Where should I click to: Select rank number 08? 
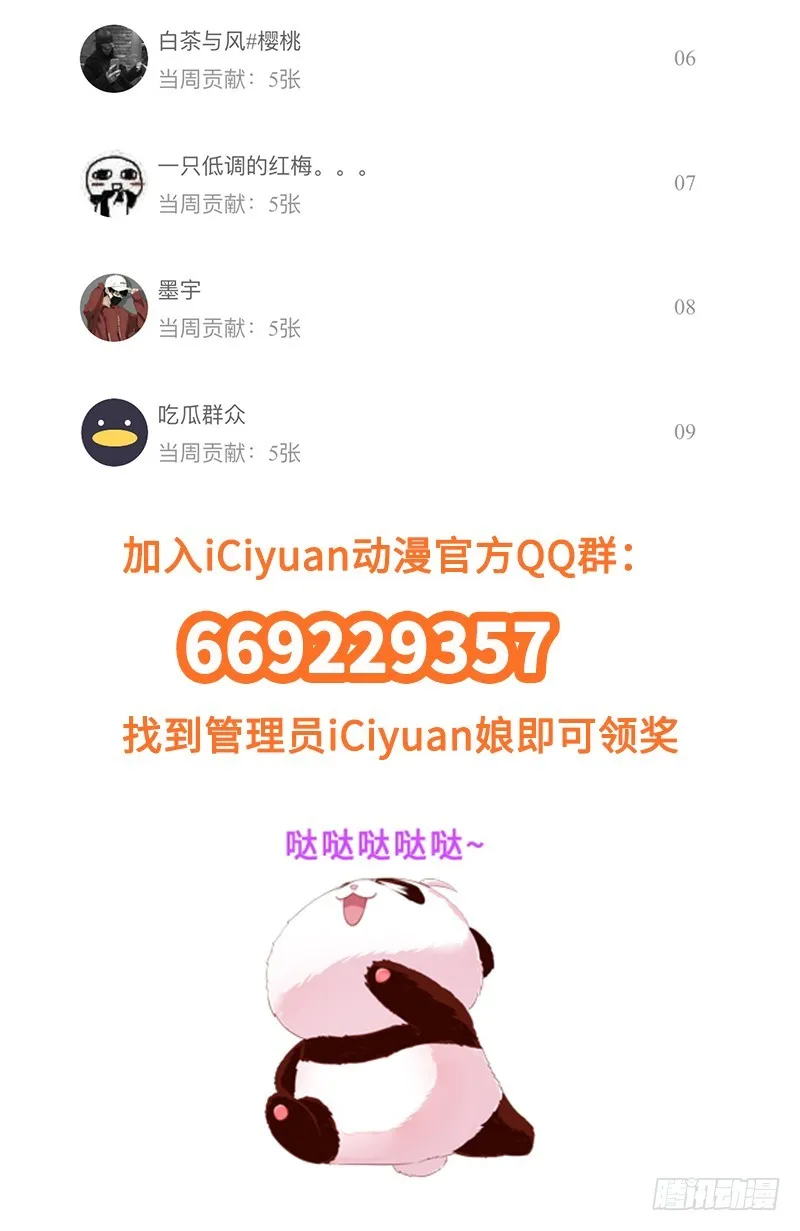pos(684,307)
